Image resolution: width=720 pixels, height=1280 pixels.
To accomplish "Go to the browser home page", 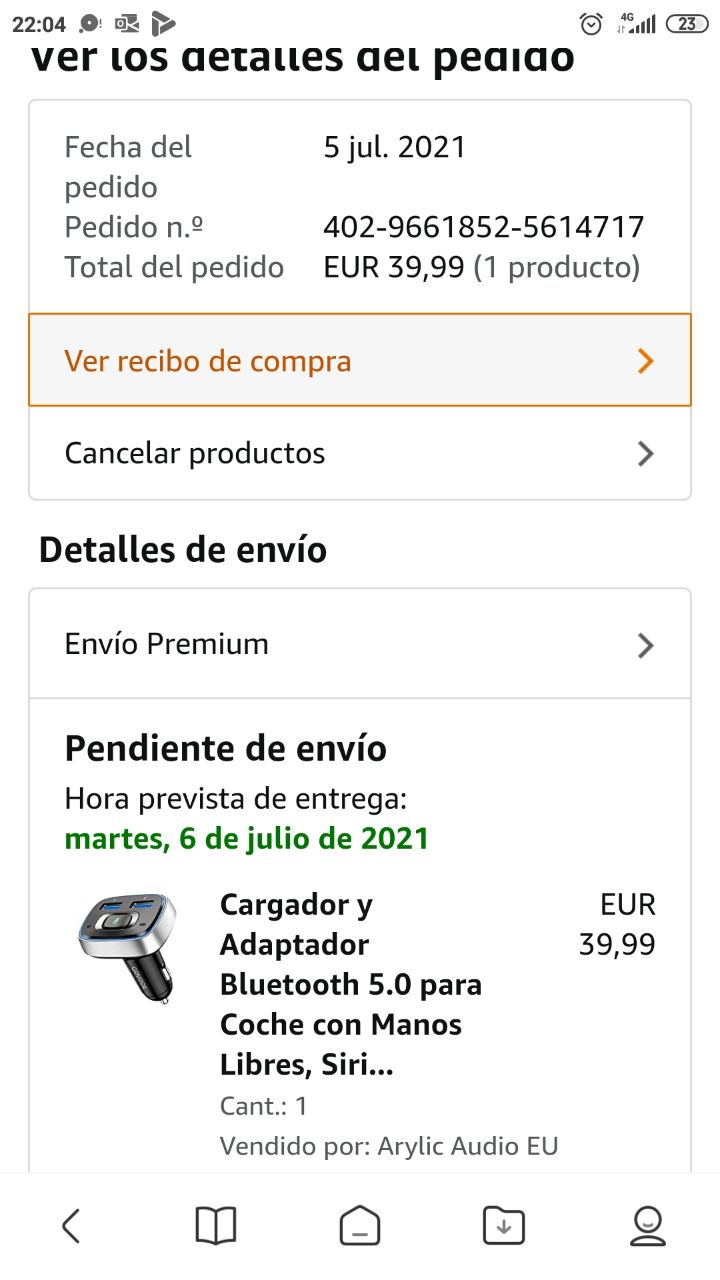I will [x=360, y=1225].
